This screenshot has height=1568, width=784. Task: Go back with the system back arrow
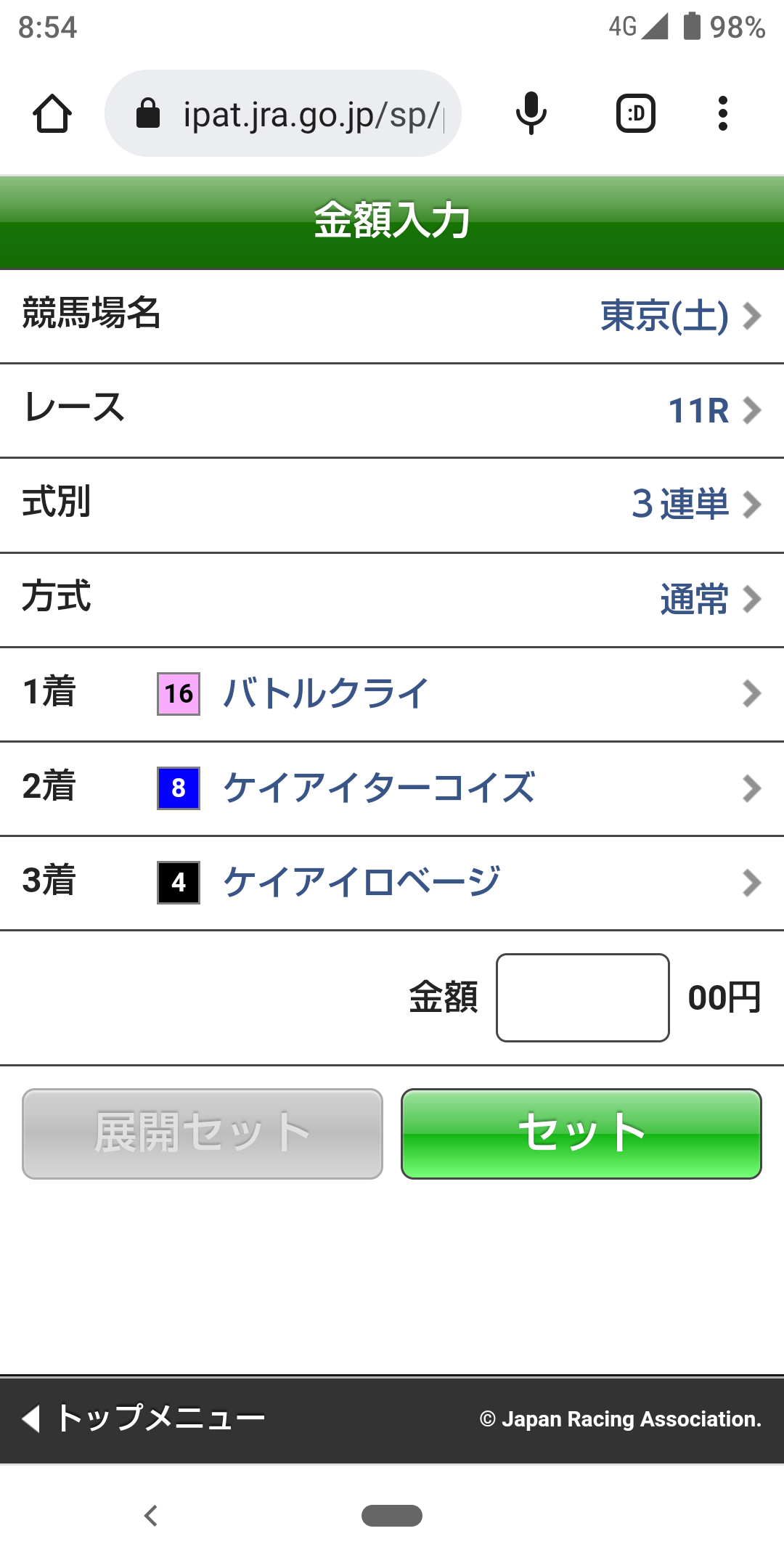(x=151, y=1516)
